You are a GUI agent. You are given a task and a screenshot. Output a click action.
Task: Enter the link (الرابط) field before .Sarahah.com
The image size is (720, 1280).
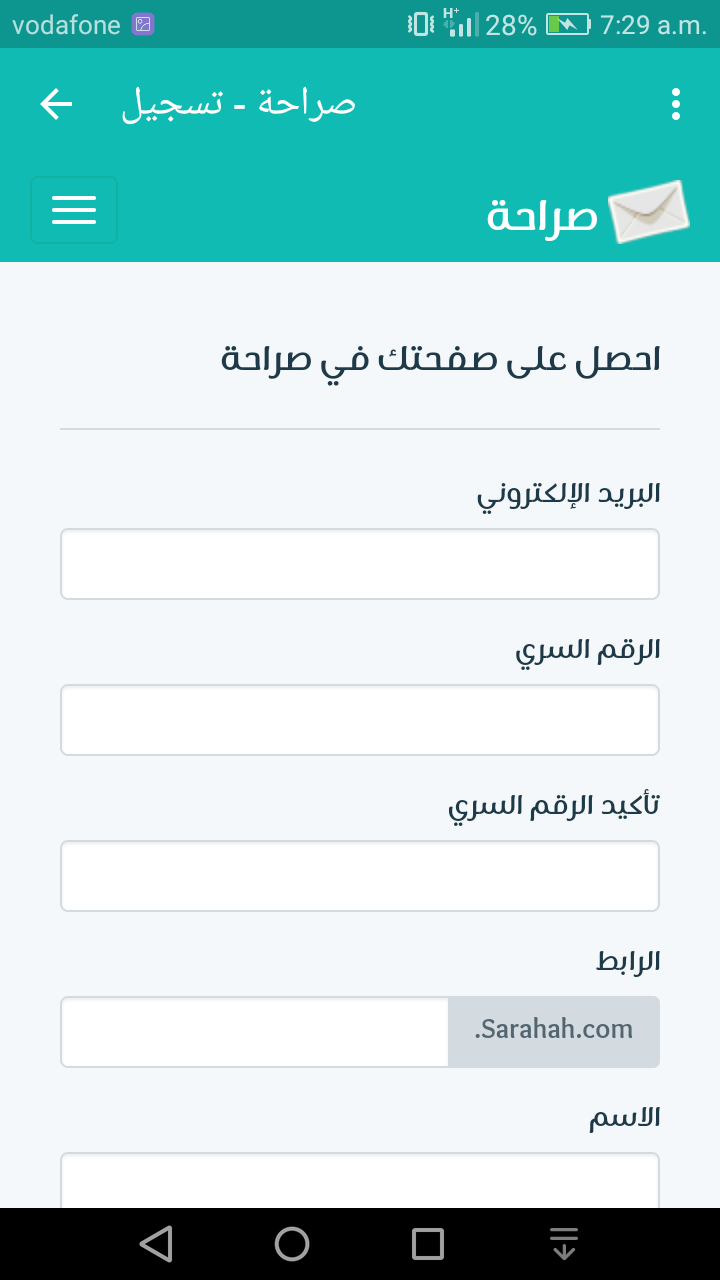click(x=255, y=1032)
